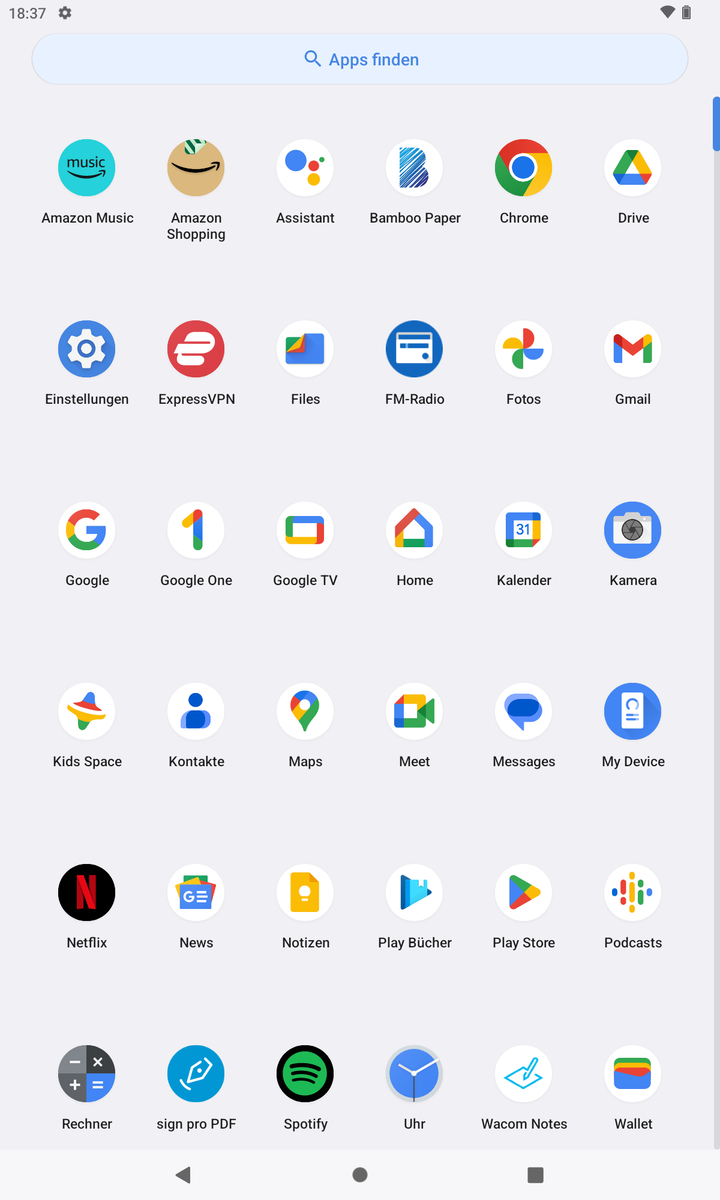
Task: Launch Chrome browser
Action: pos(523,168)
